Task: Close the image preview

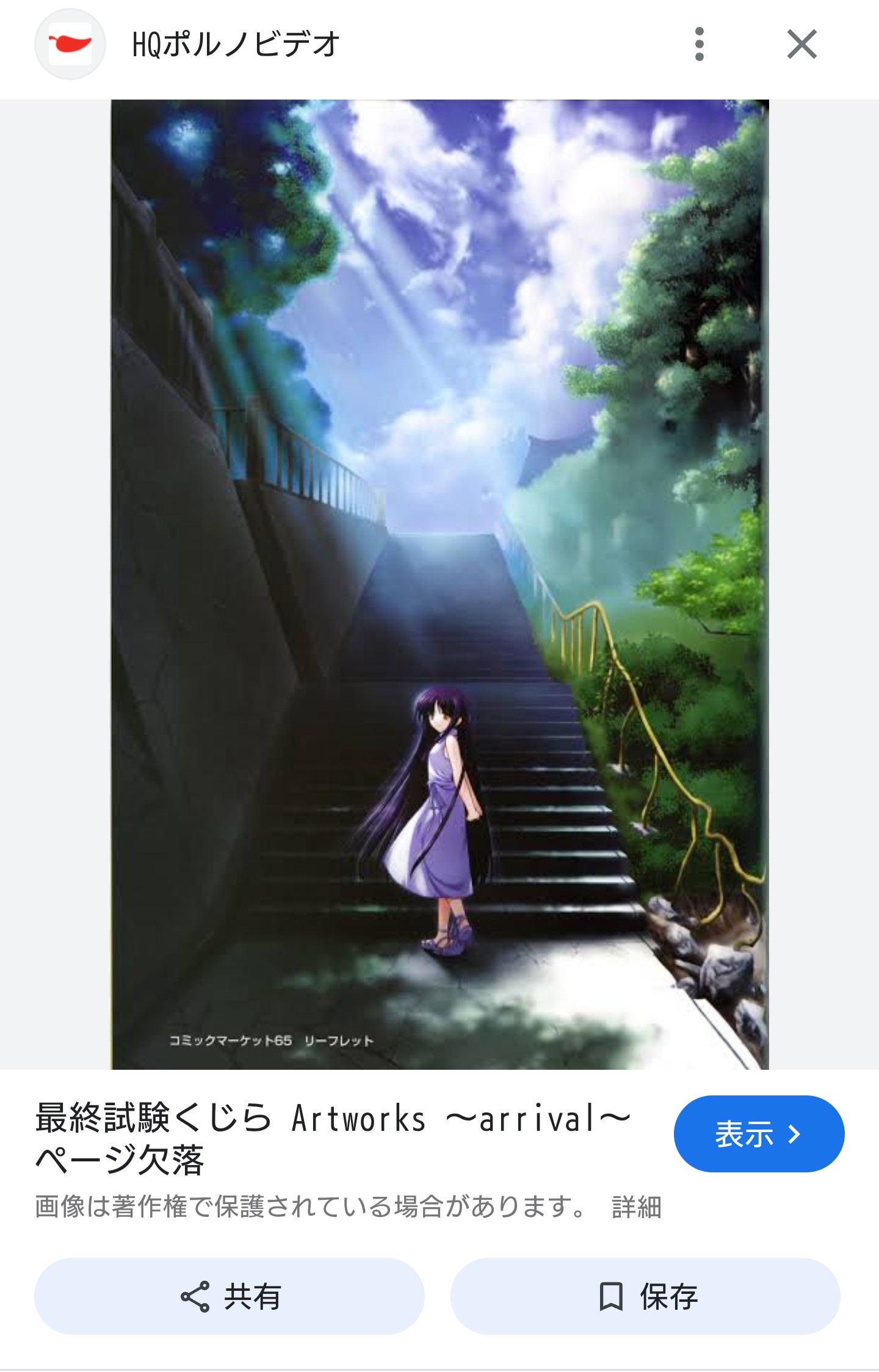Action: click(x=801, y=44)
